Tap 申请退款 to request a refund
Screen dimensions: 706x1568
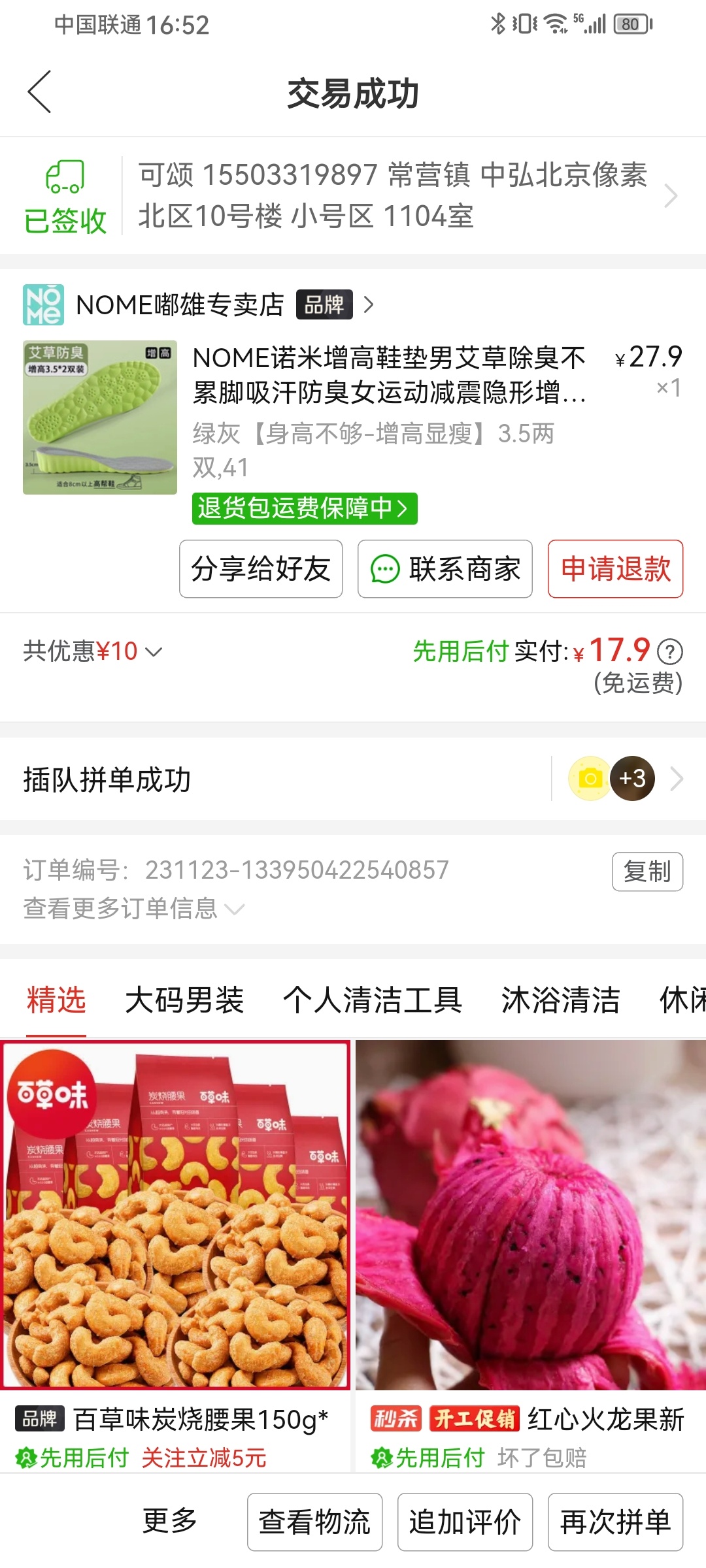tap(616, 569)
